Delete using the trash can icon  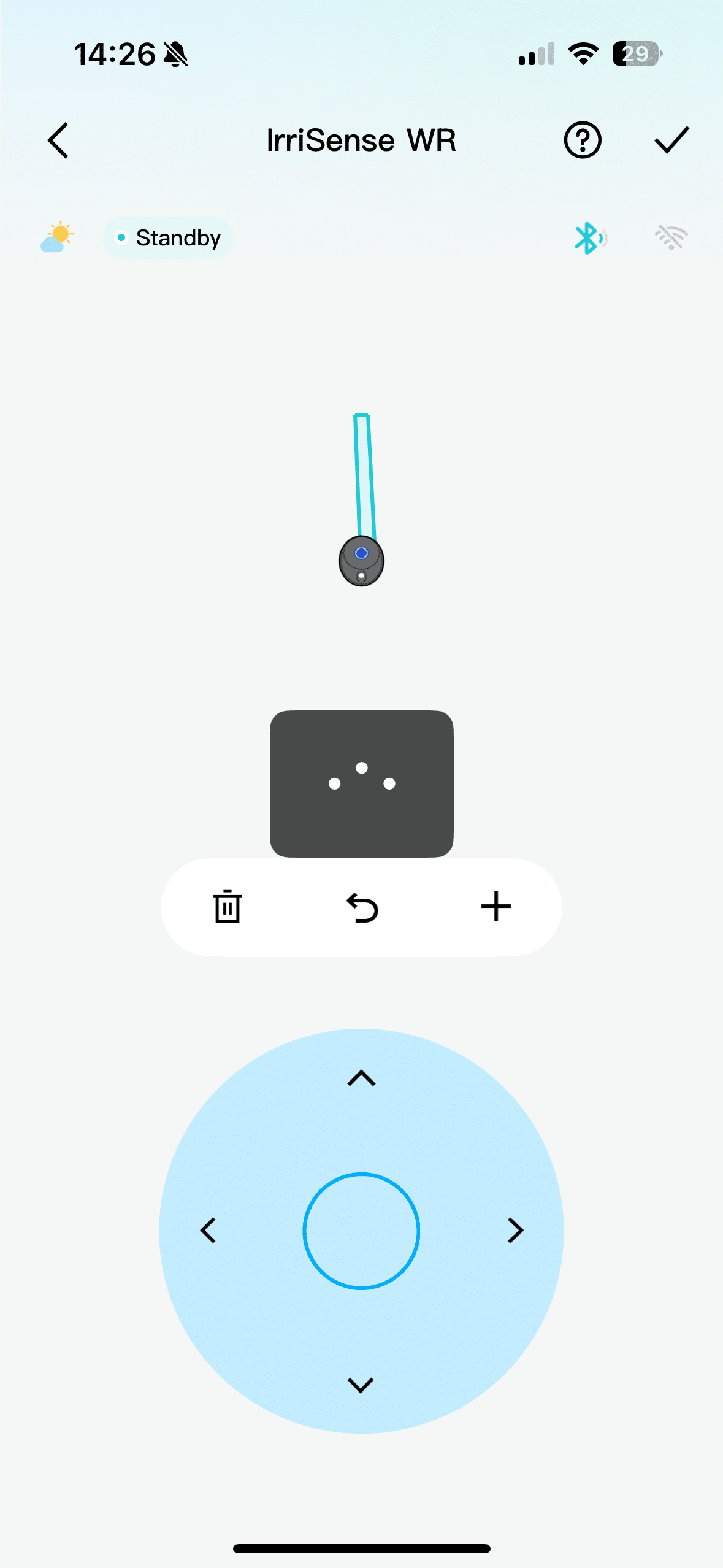[228, 907]
